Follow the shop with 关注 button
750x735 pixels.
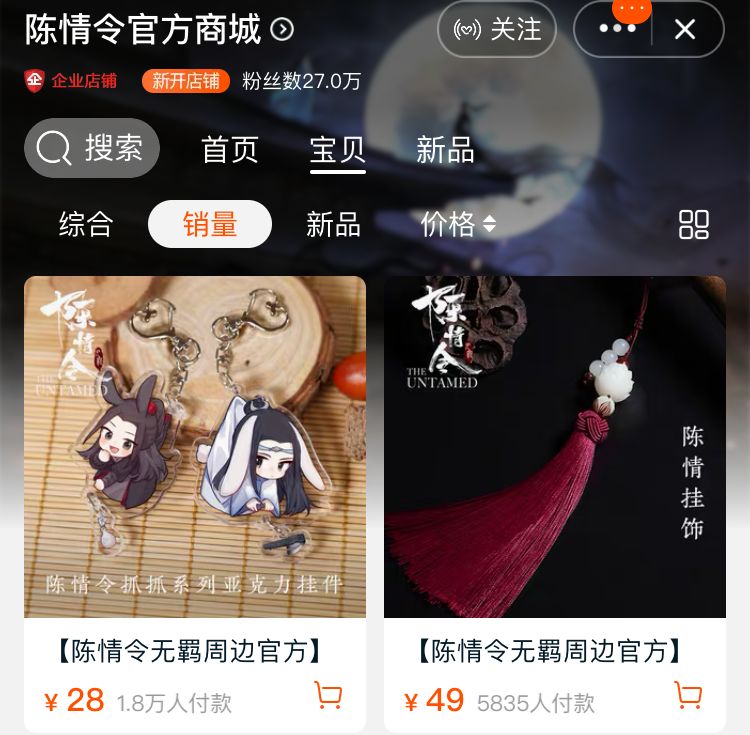[x=497, y=29]
